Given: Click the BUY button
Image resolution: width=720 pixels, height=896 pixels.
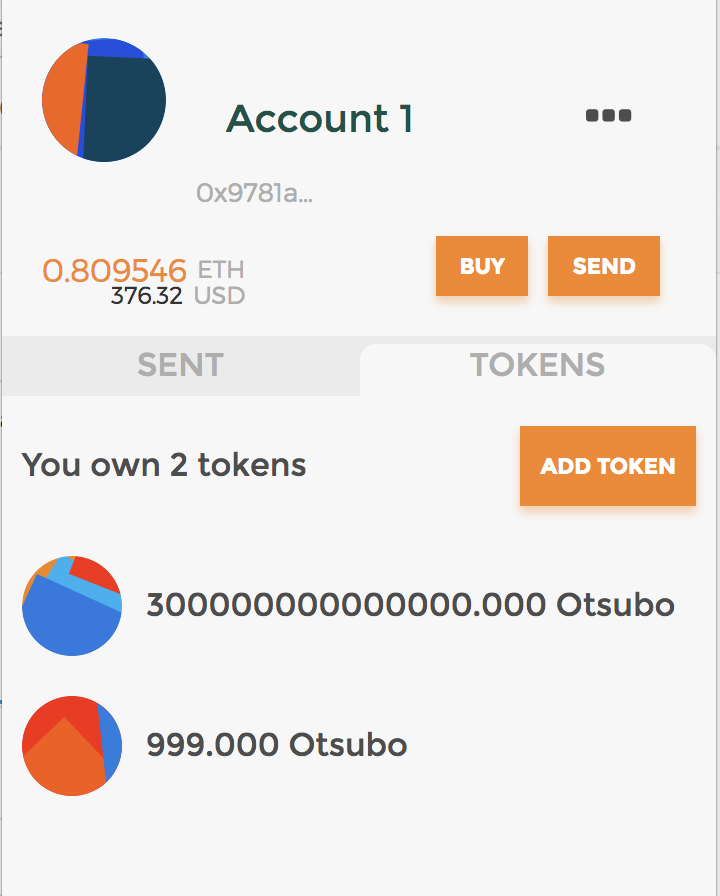Looking at the screenshot, I should [482, 266].
